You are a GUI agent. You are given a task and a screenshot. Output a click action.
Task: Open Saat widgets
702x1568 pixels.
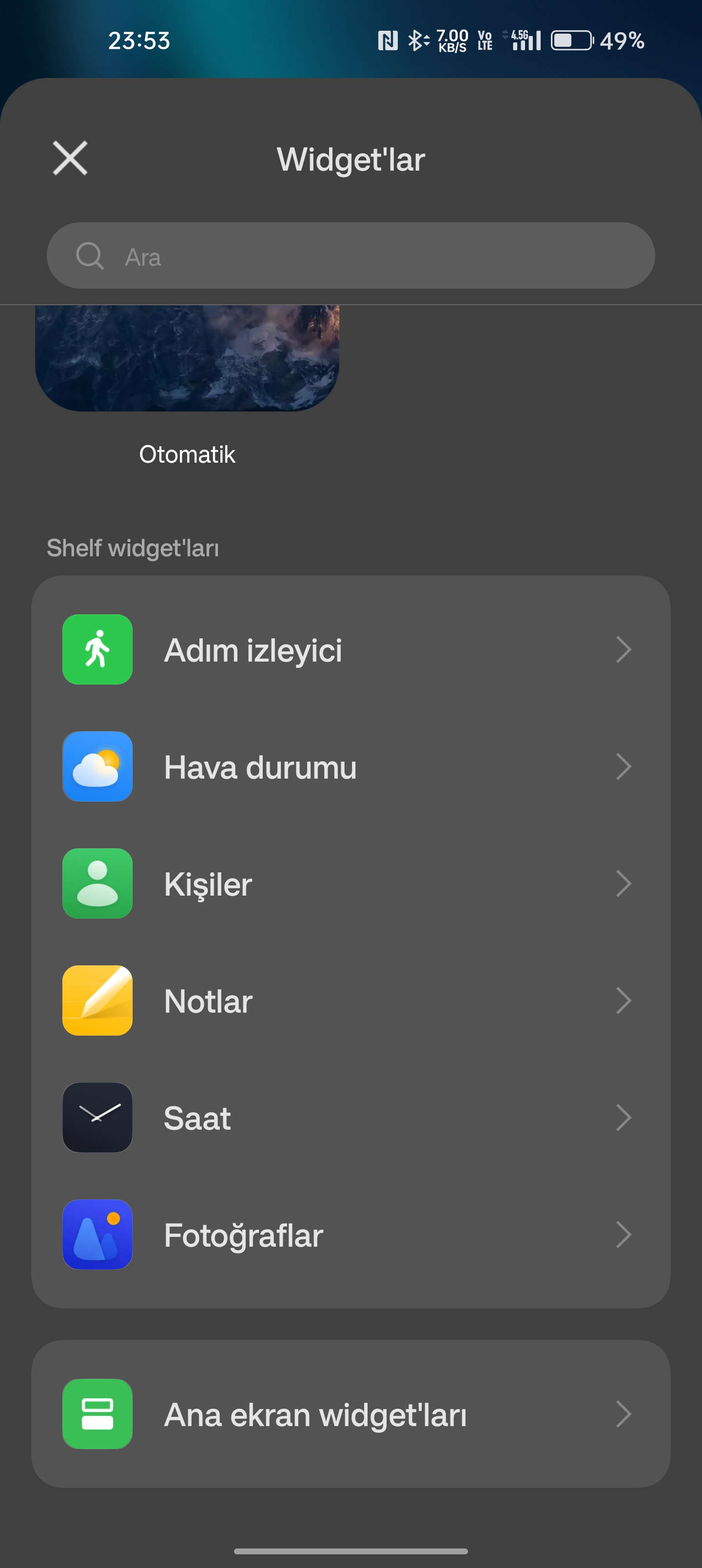(351, 1117)
